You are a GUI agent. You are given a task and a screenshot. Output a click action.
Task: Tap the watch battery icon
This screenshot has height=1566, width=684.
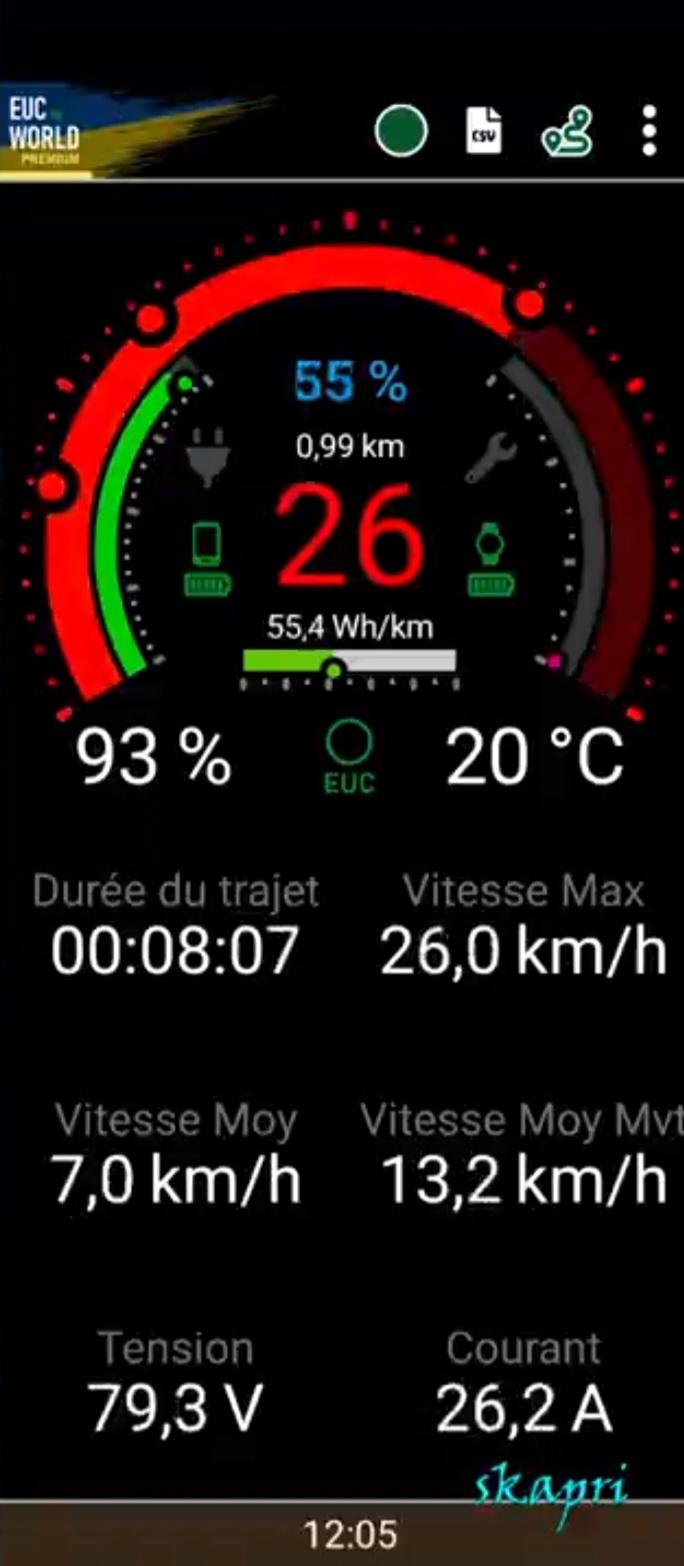490,560
